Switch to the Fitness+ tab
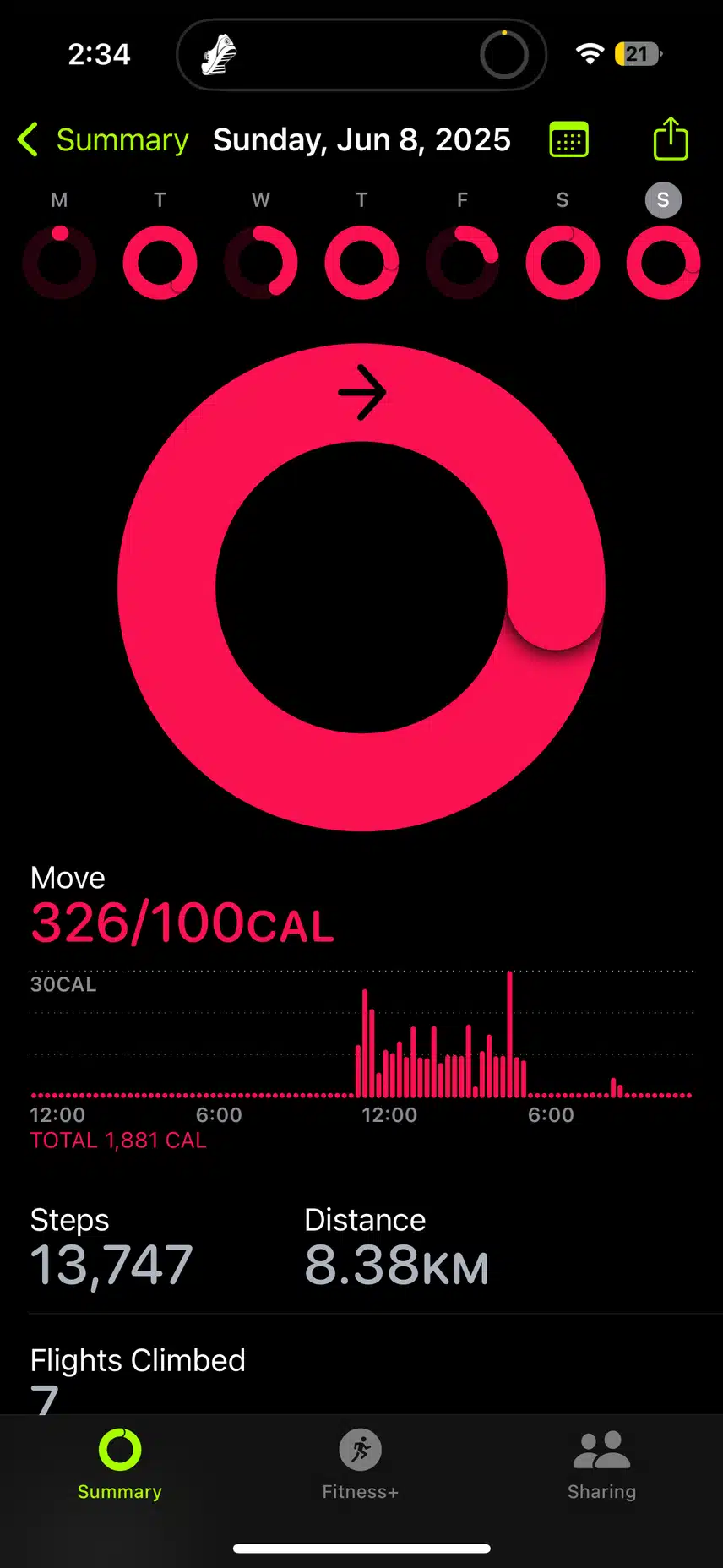723x1568 pixels. 361,1464
